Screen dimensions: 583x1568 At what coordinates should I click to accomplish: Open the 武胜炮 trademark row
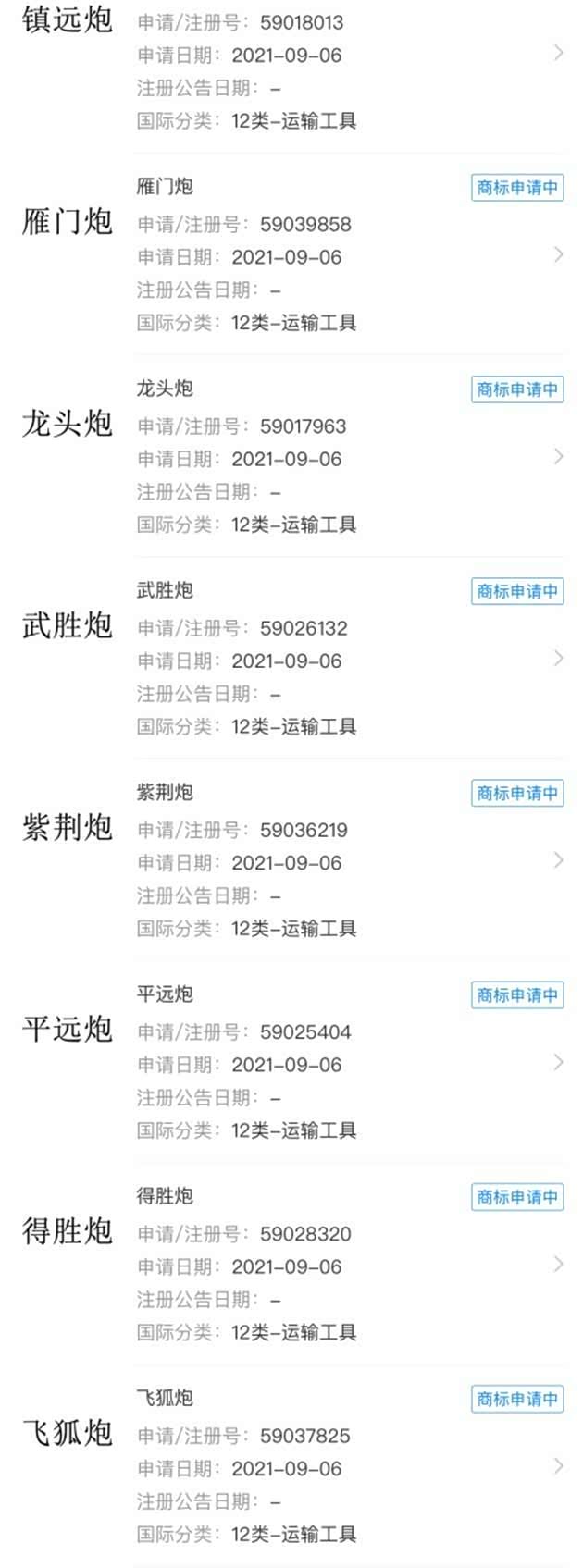coord(558,658)
